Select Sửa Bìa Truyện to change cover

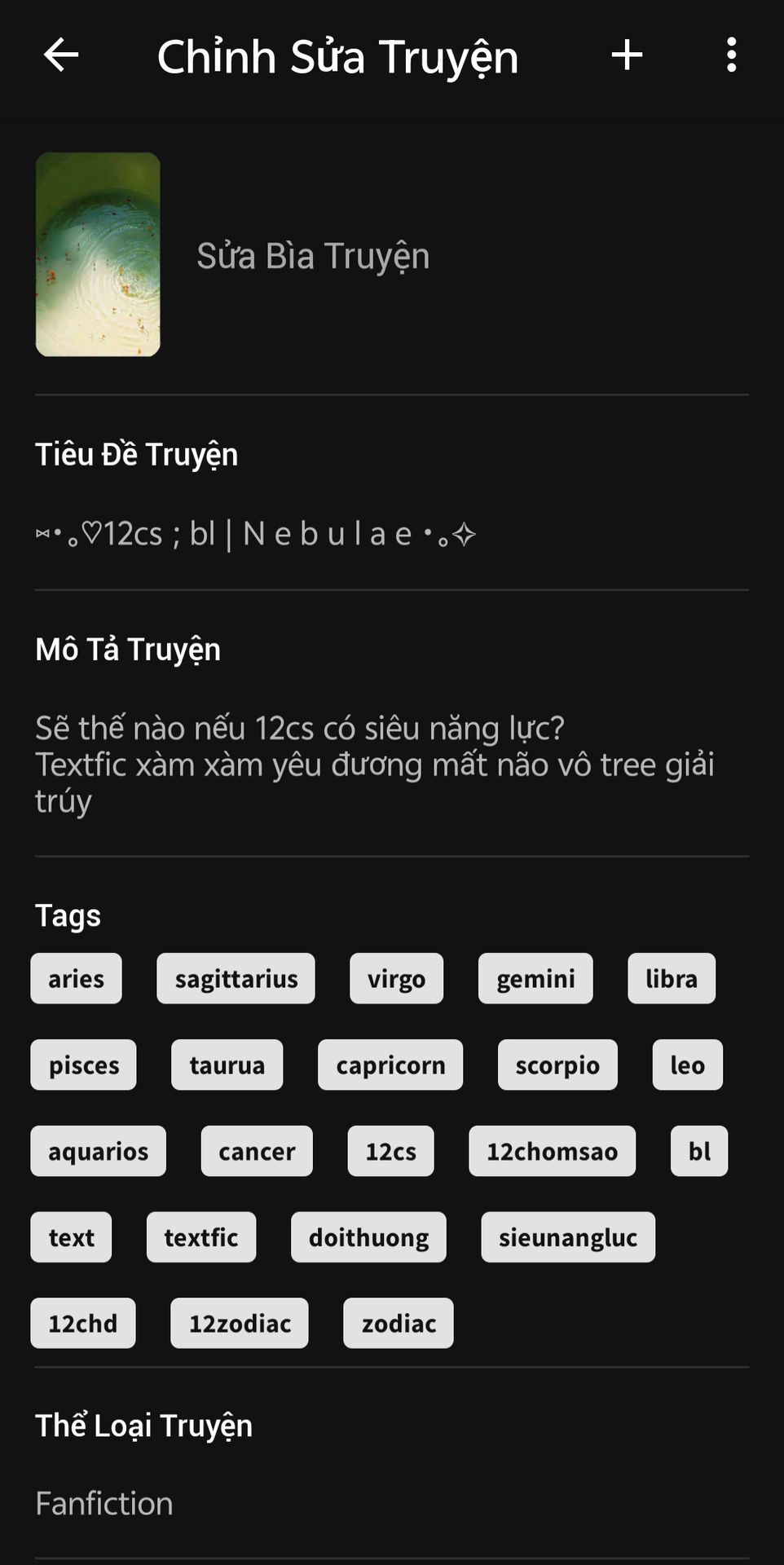313,256
